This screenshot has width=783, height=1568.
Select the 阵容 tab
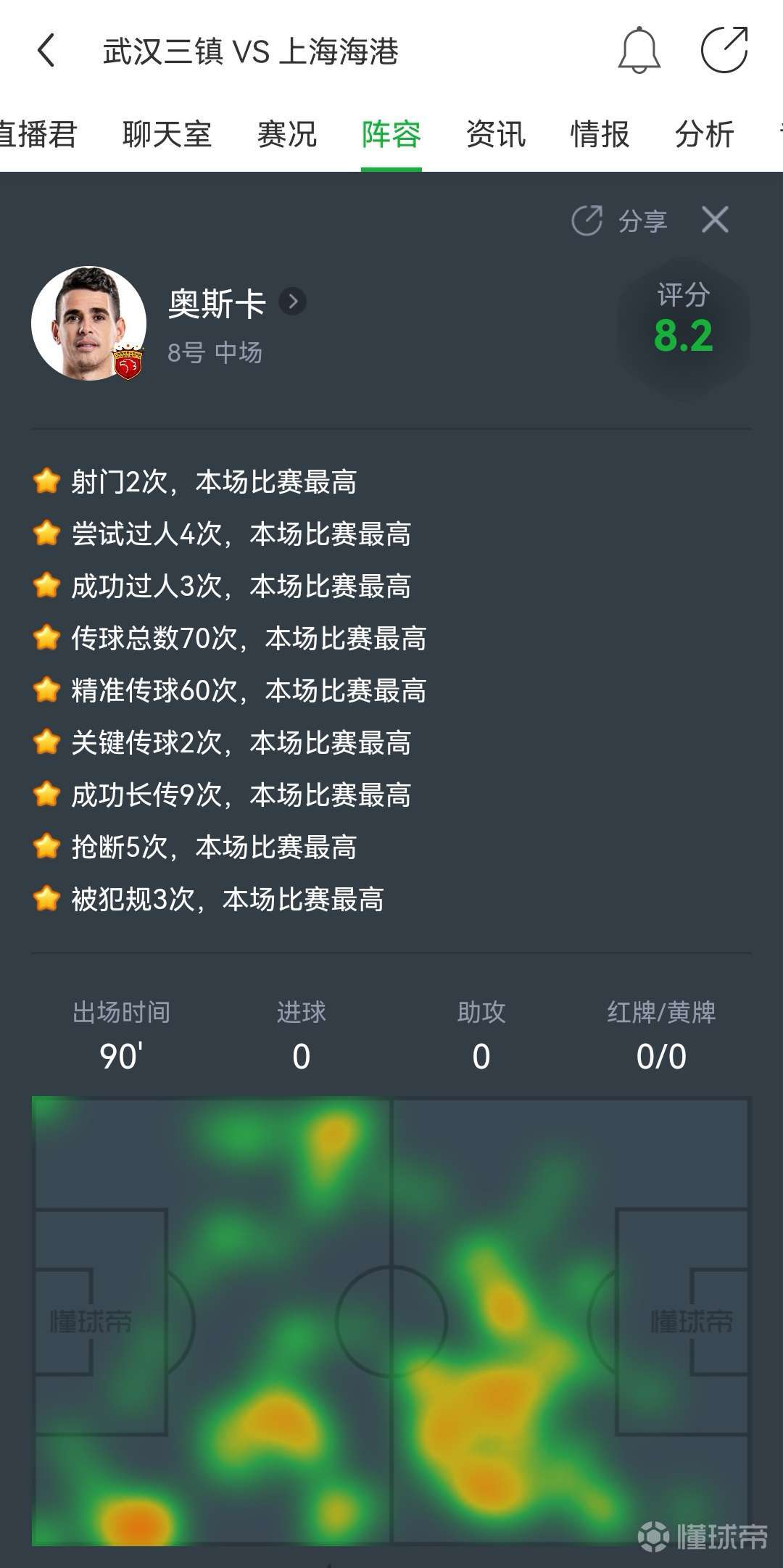391,134
